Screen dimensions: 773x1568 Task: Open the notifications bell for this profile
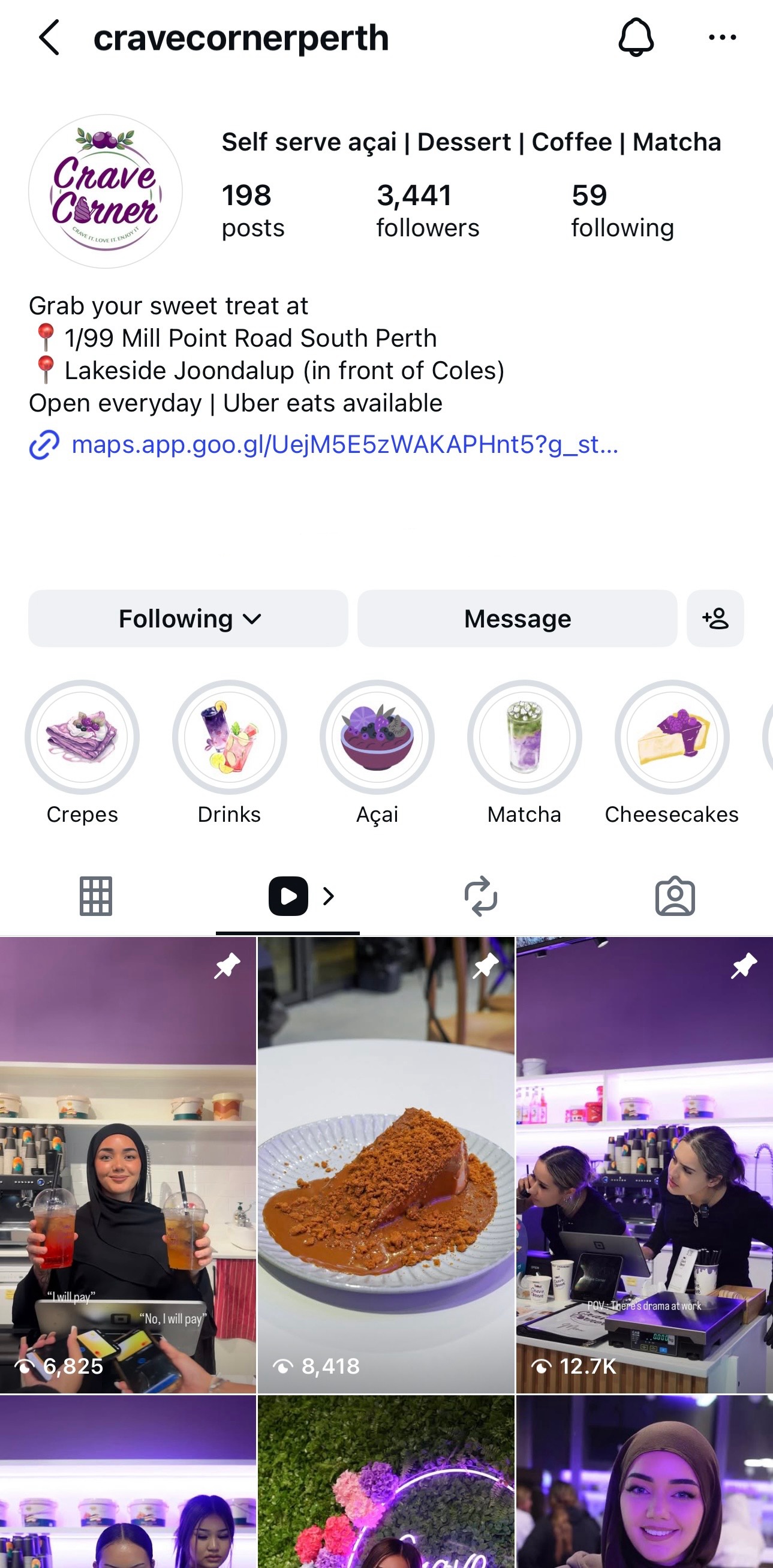[x=636, y=37]
